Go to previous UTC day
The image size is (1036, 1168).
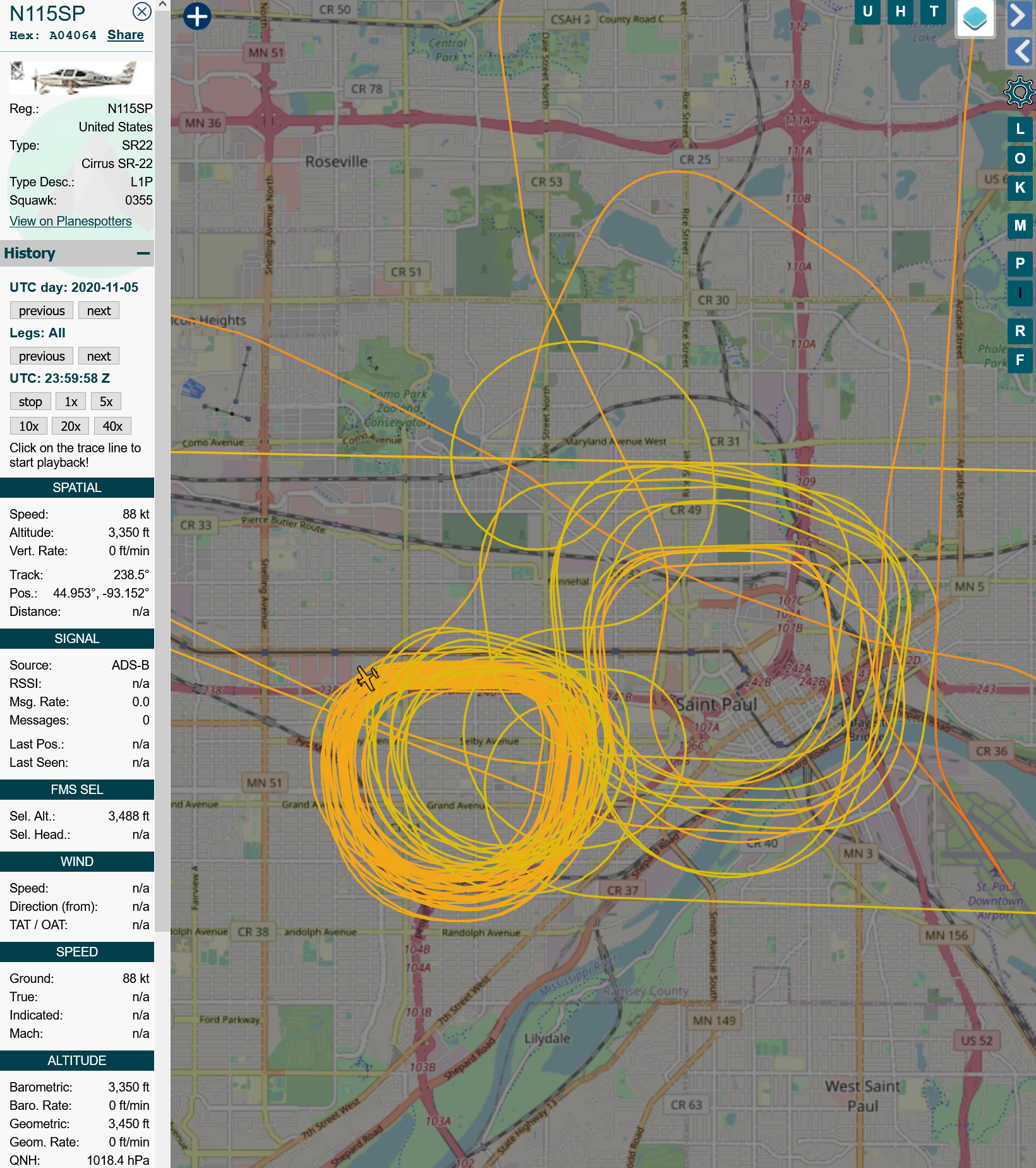pyautogui.click(x=42, y=311)
